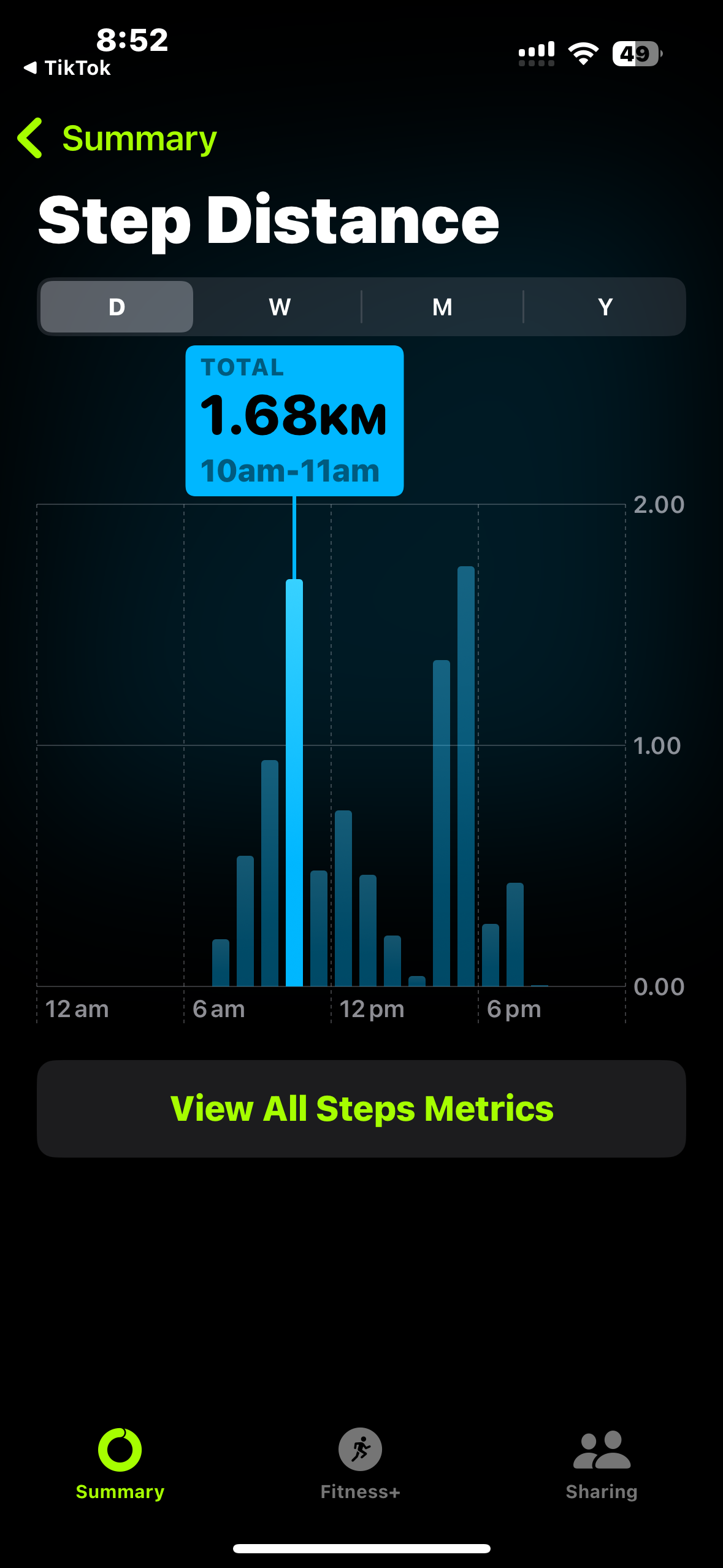Screen dimensions: 723x1568
Task: Return to TikTok app
Action: pos(67,67)
